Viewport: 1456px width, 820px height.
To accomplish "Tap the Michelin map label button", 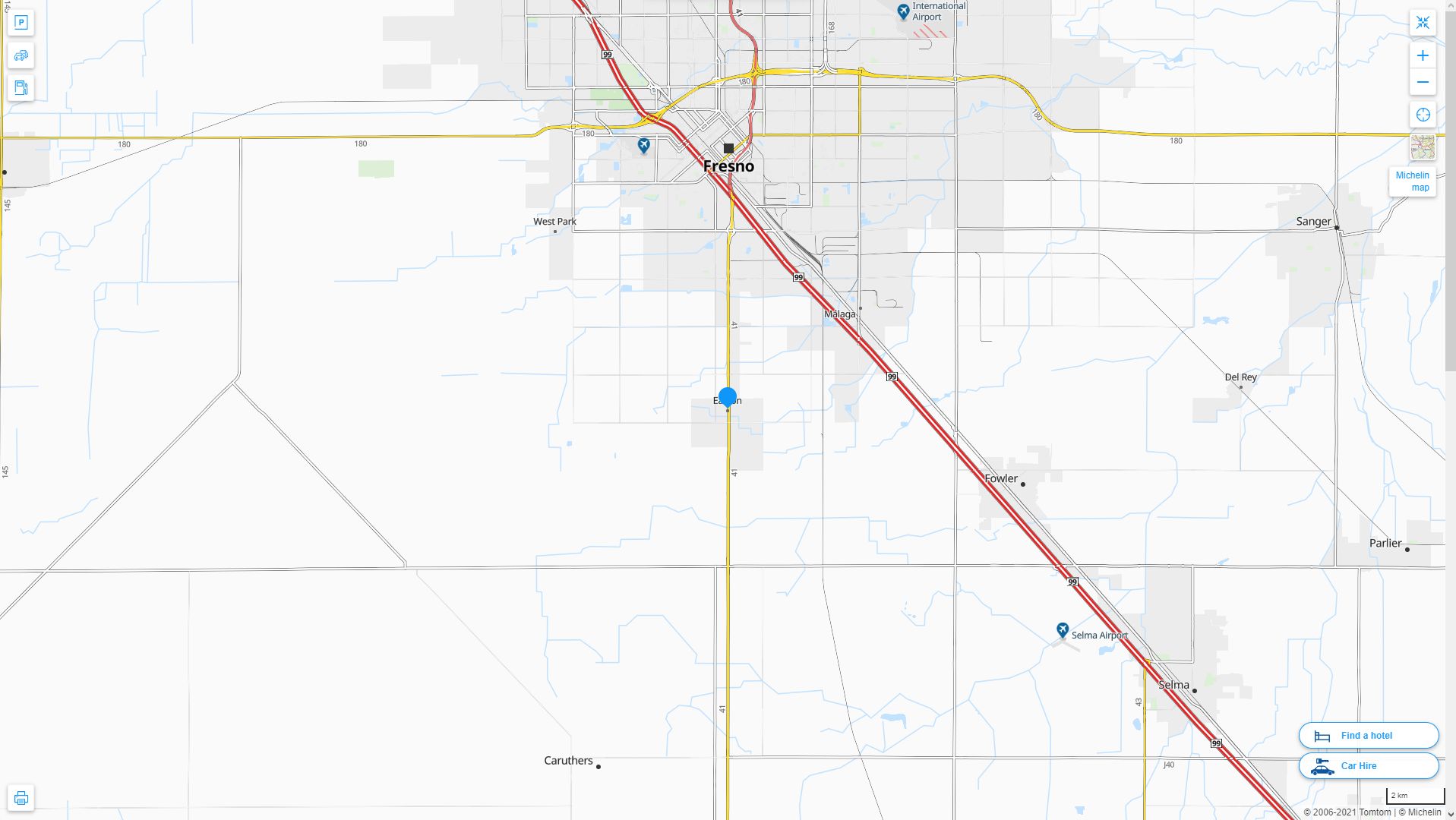I will (x=1412, y=181).
